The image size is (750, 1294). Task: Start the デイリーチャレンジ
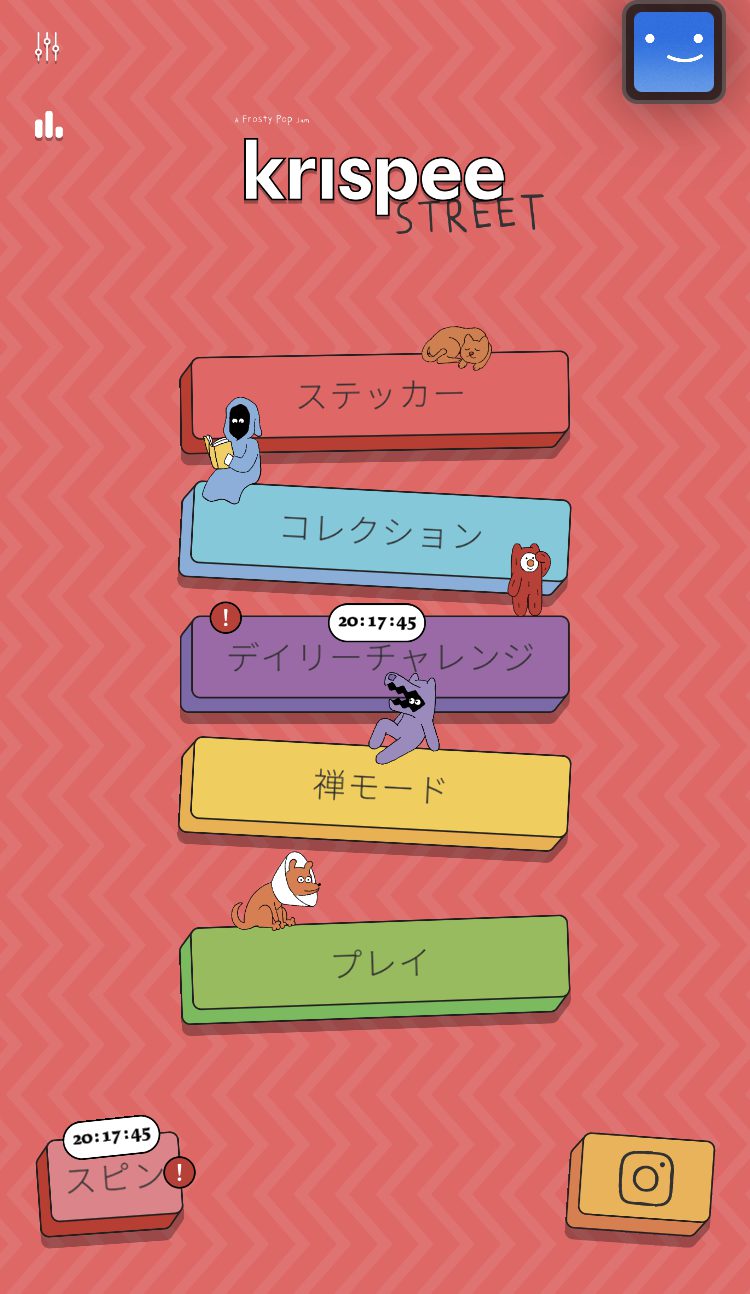380,658
